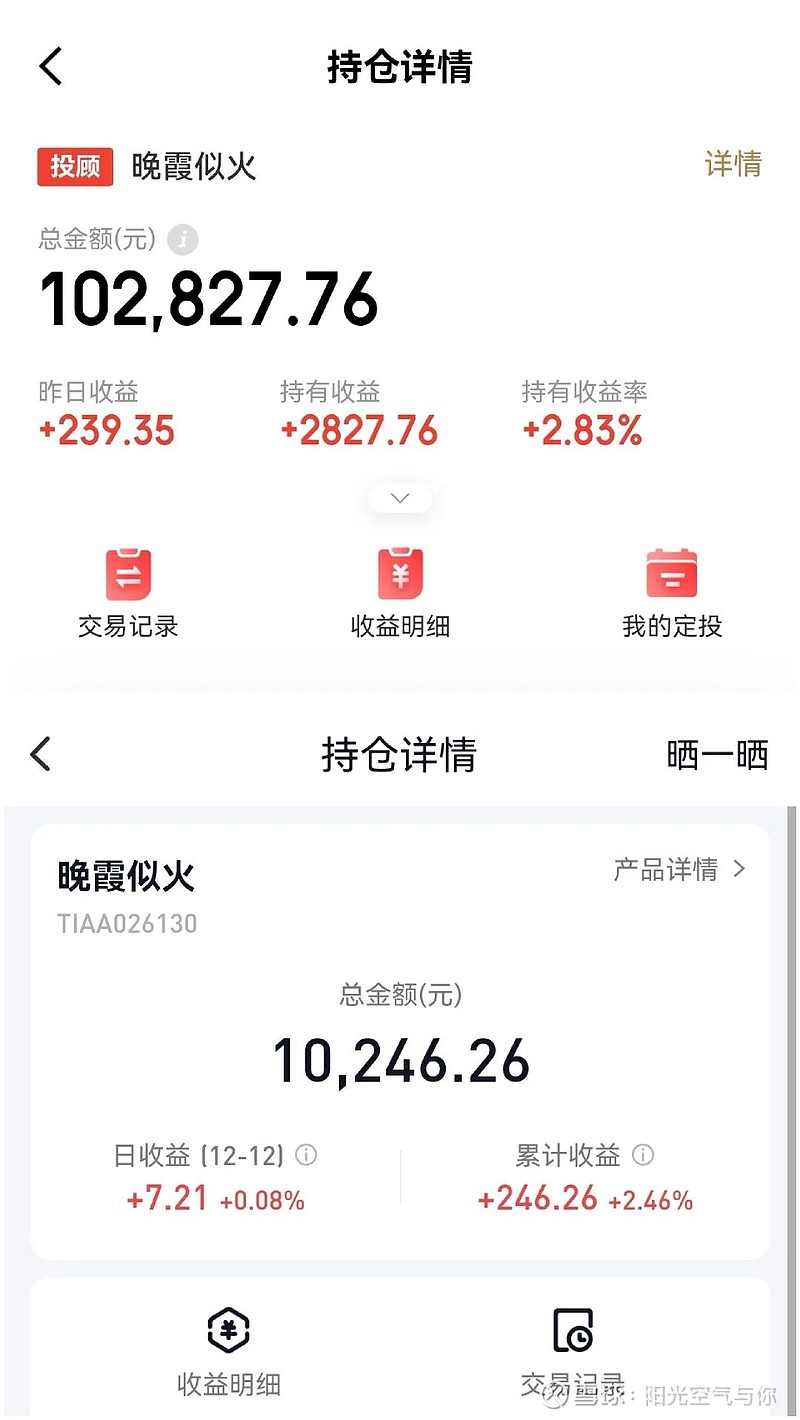Tap the fund code TIAA026130
Screen dimensions: 800x1420
click(126, 923)
